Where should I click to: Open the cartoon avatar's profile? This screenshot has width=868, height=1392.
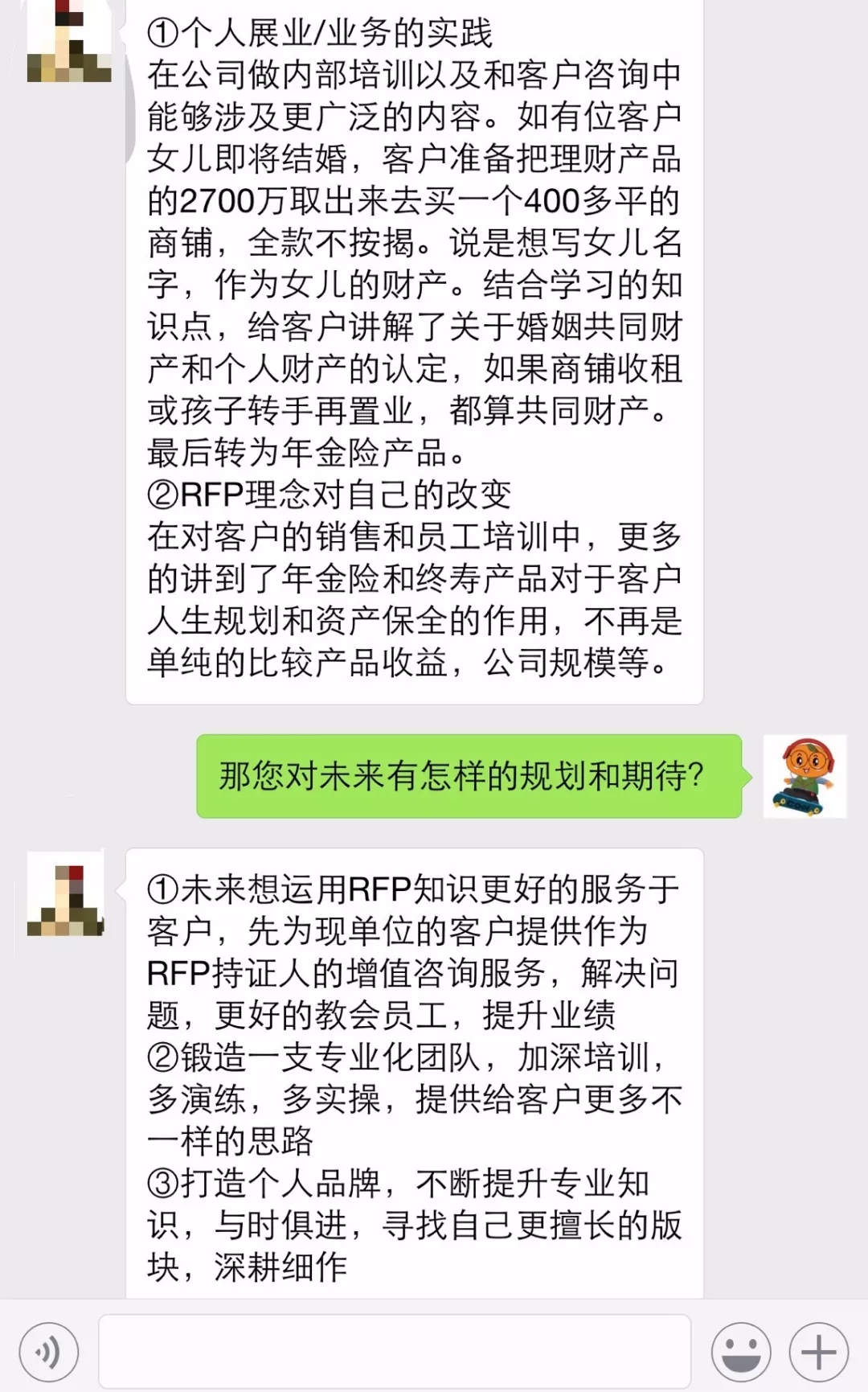805,776
